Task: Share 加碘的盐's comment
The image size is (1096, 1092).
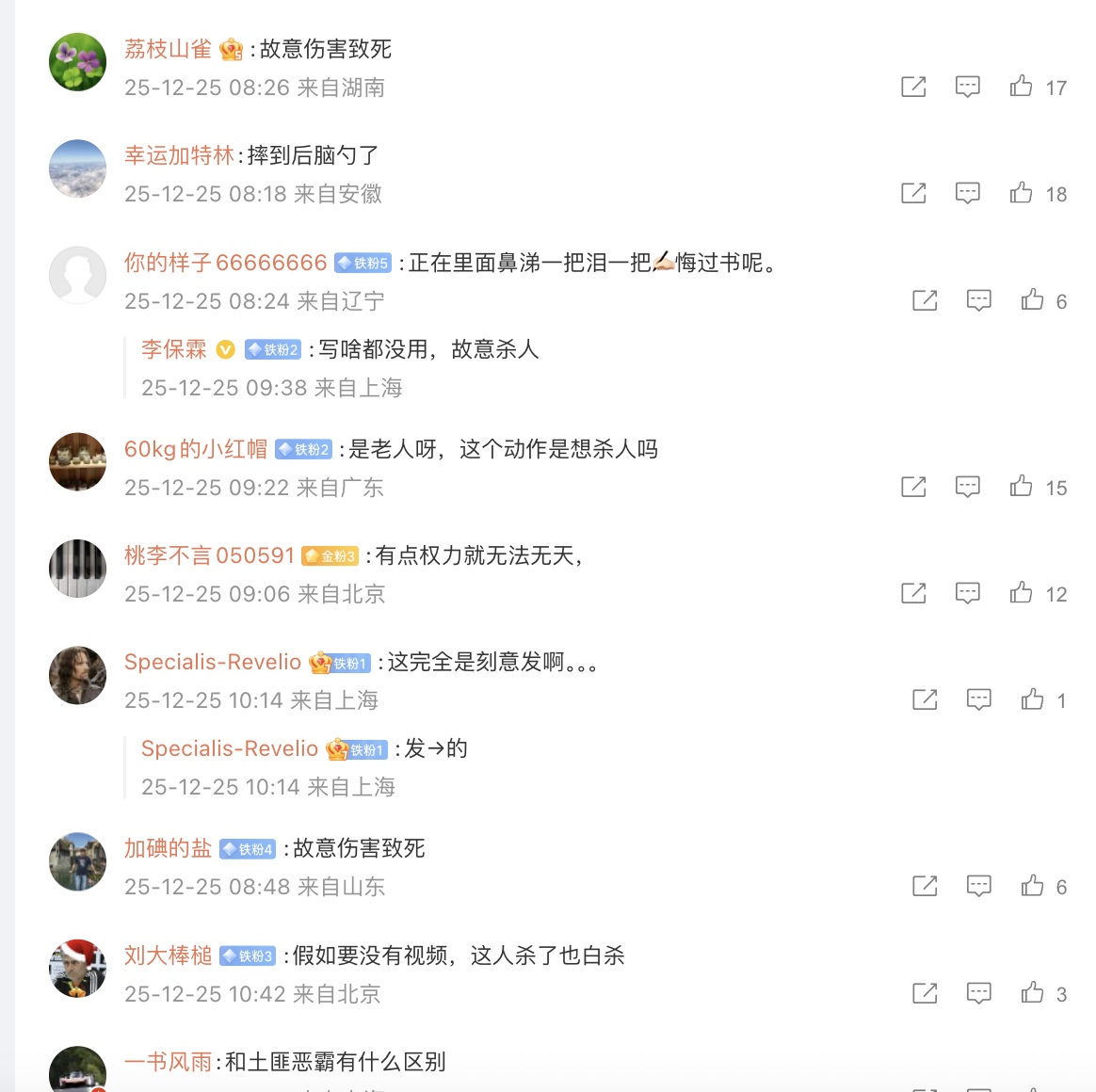Action: tap(925, 886)
